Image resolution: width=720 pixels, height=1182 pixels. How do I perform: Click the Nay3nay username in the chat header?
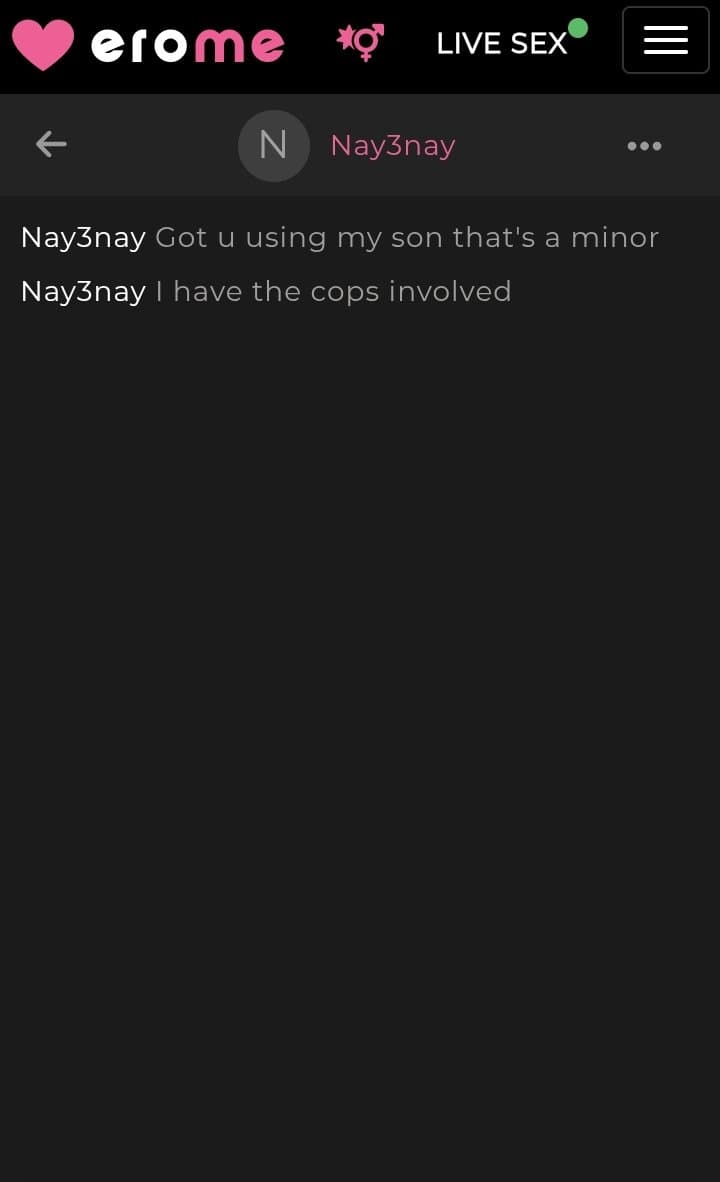pos(392,145)
